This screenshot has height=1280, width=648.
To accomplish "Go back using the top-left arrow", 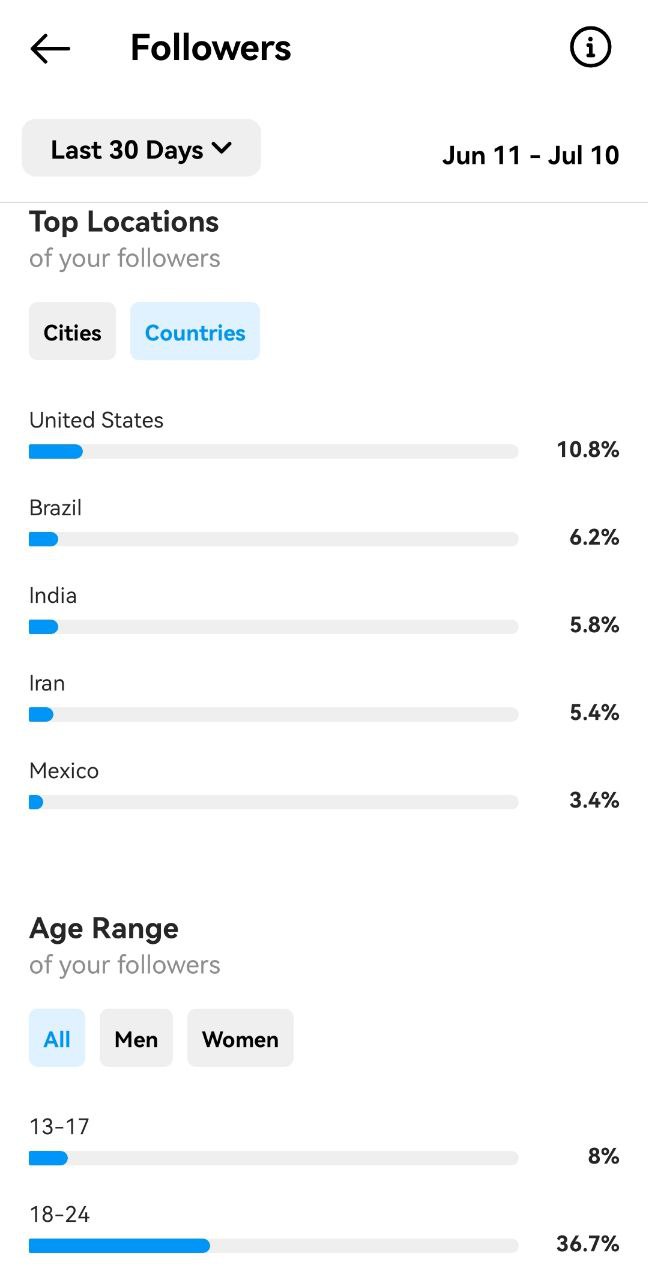I will click(50, 48).
